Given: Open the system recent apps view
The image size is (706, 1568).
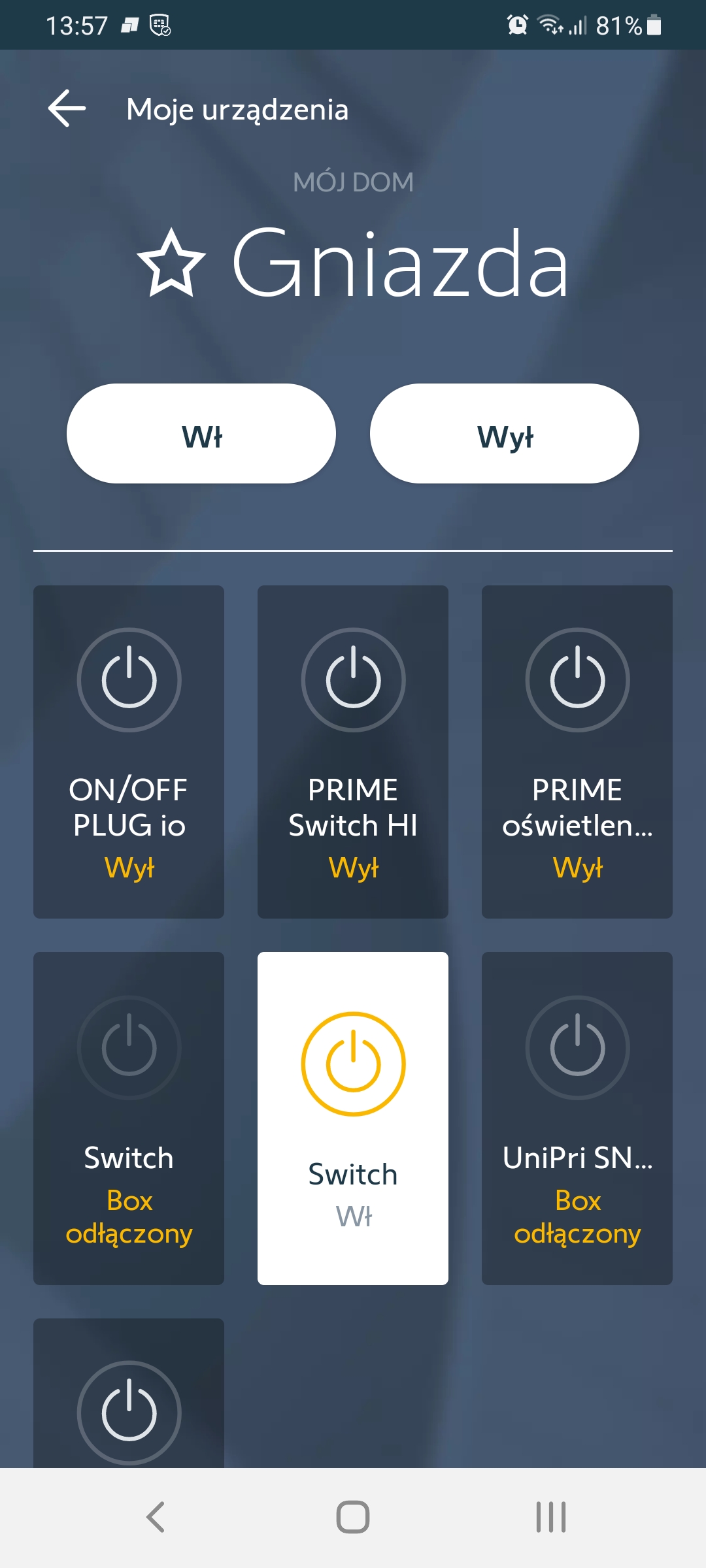Looking at the screenshot, I should tap(550, 1517).
